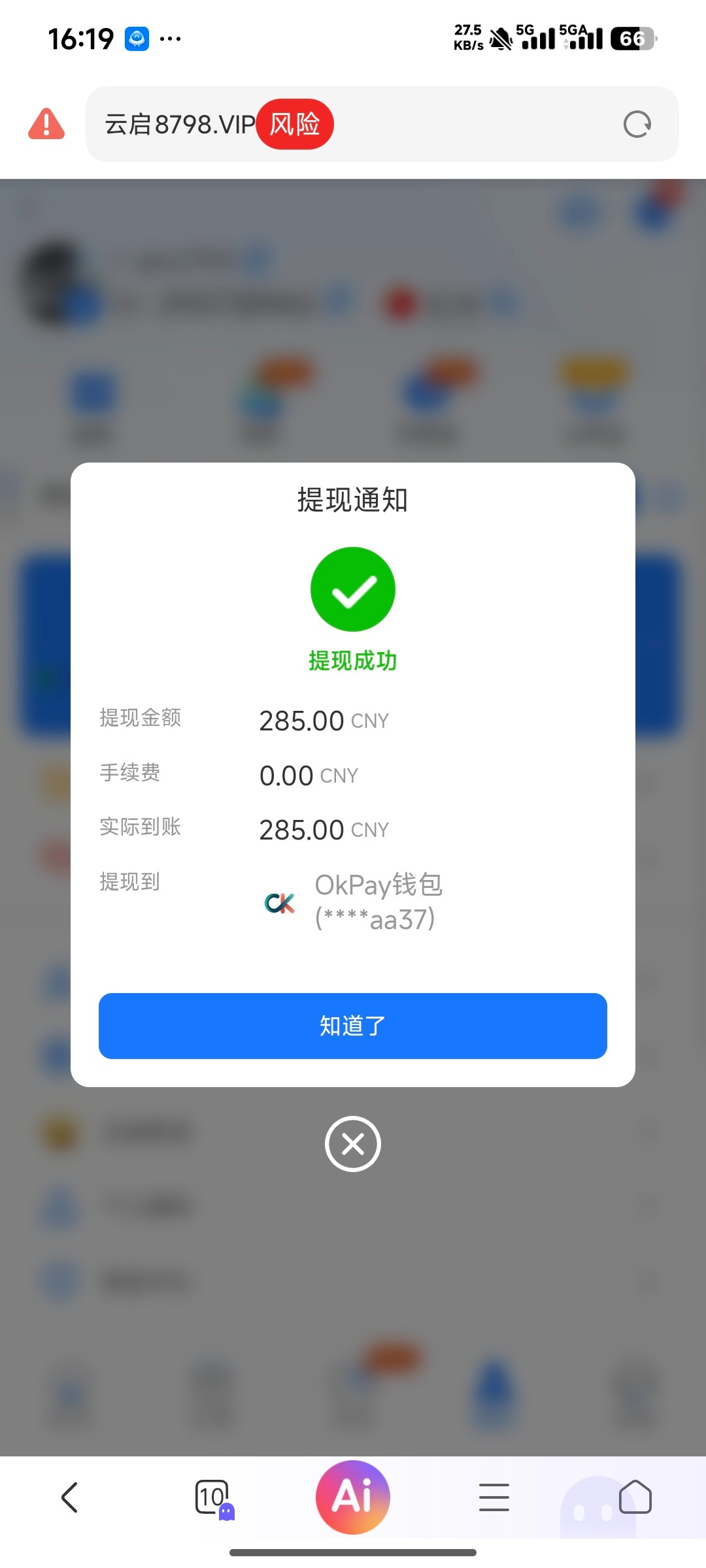Image resolution: width=706 pixels, height=1568 pixels.
Task: Close the withdrawal notice dialog
Action: click(x=352, y=1144)
